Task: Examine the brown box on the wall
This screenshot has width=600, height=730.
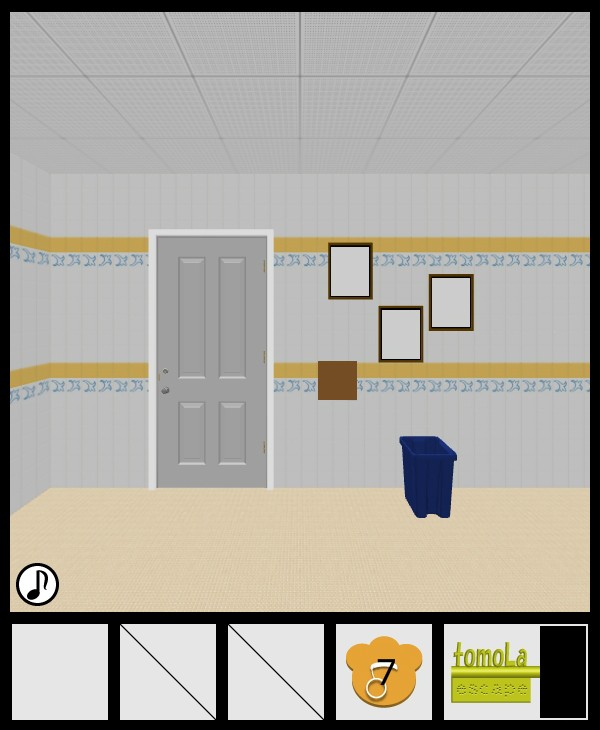Action: click(x=337, y=380)
